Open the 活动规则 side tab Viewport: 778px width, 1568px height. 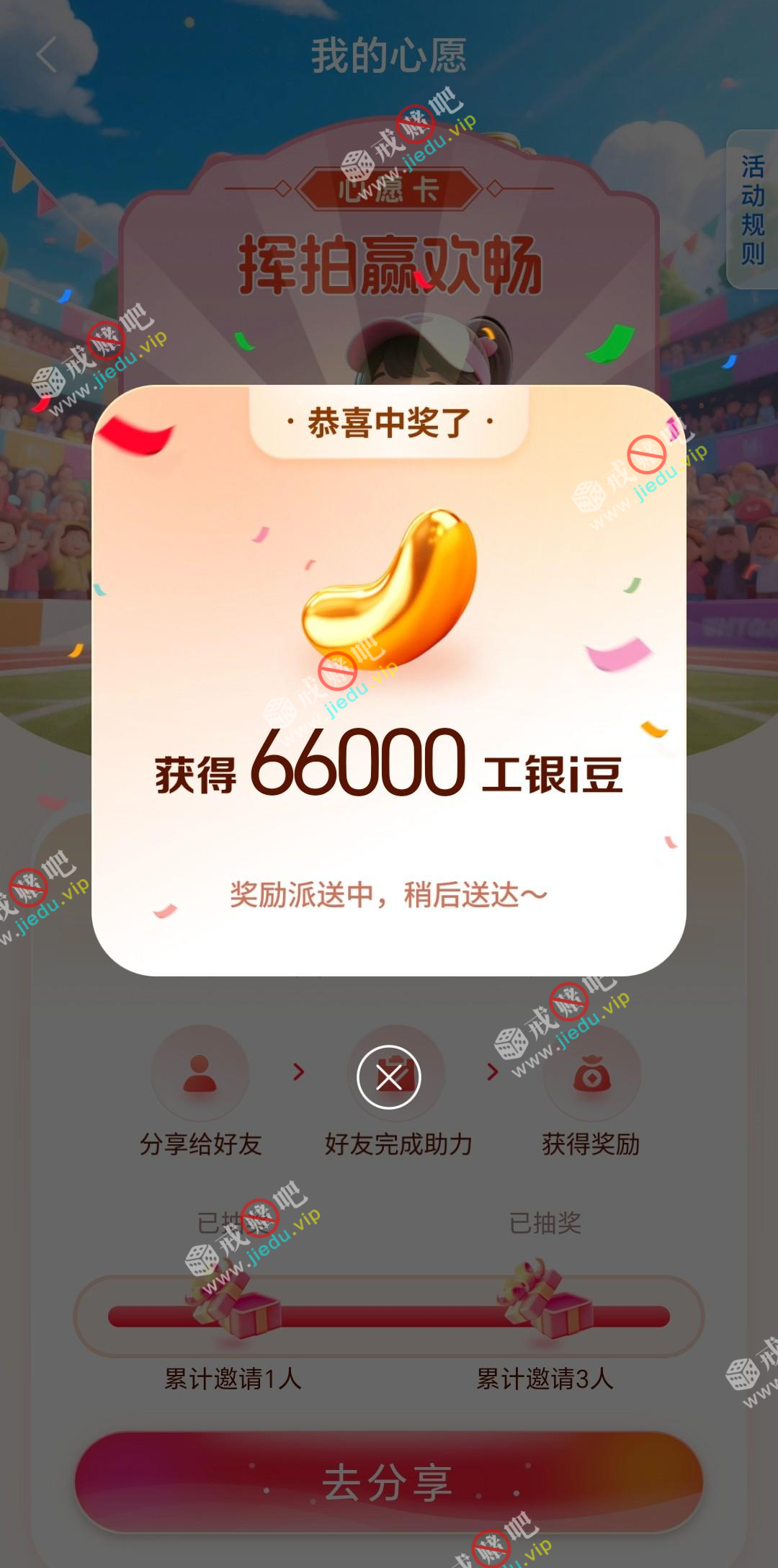point(753,210)
